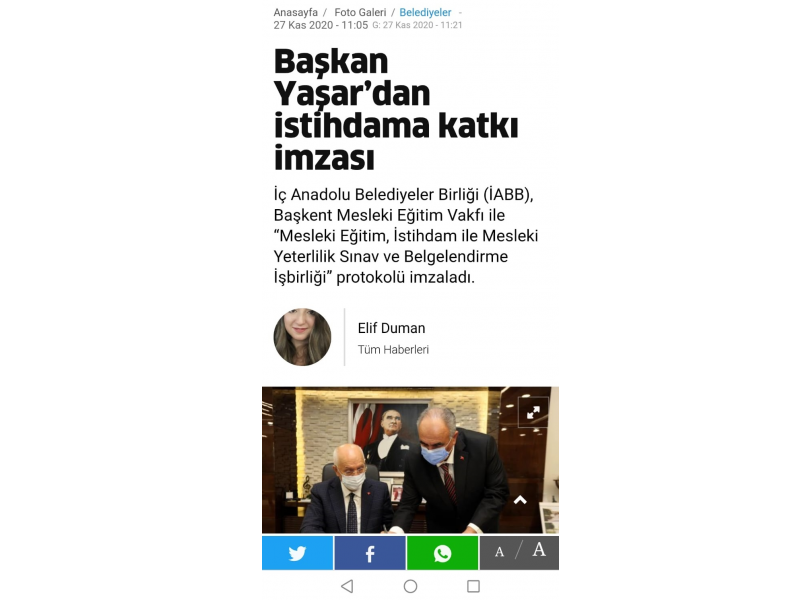Increase text size with large A
The image size is (800, 600).
point(539,550)
